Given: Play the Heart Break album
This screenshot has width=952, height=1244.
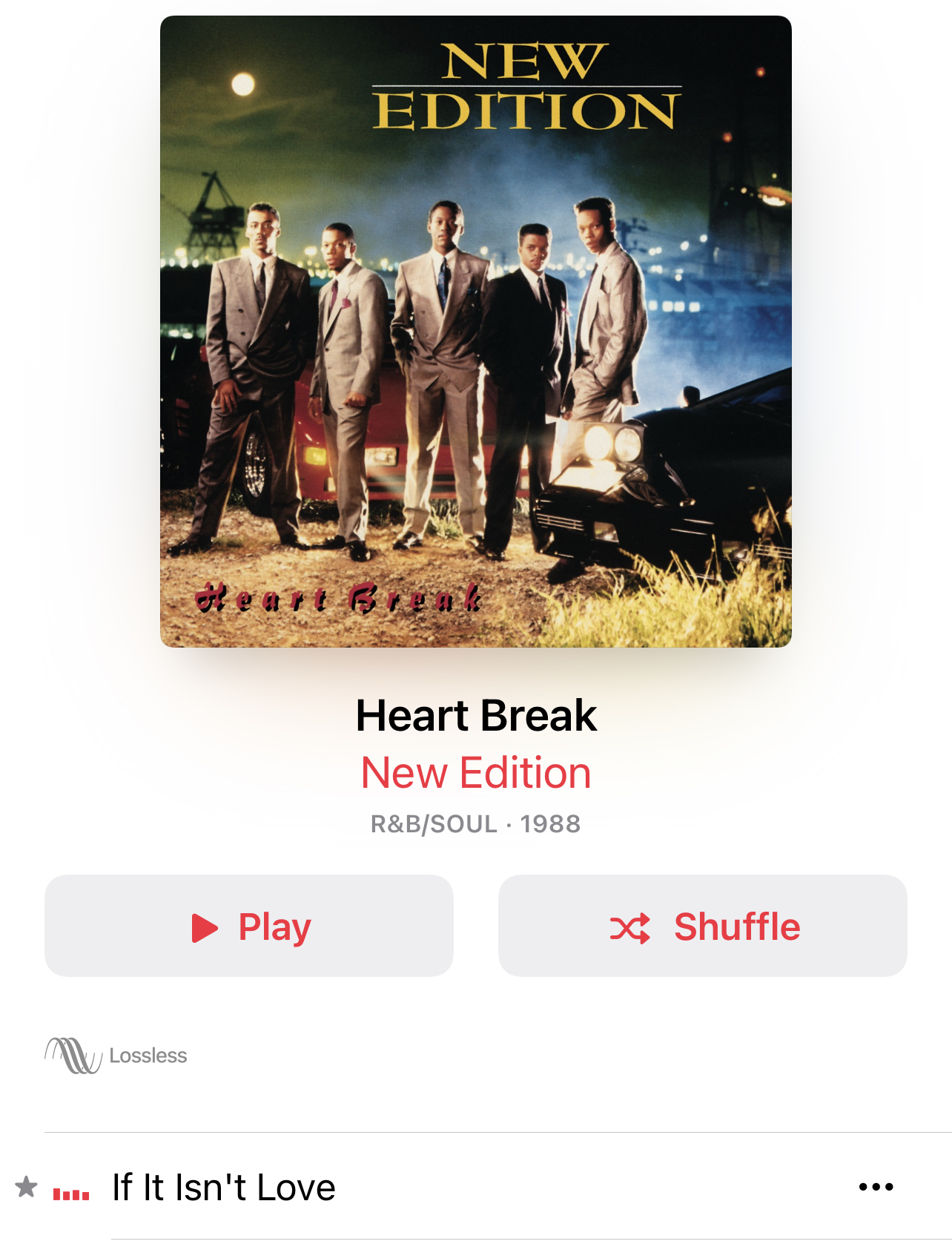Looking at the screenshot, I should point(249,926).
